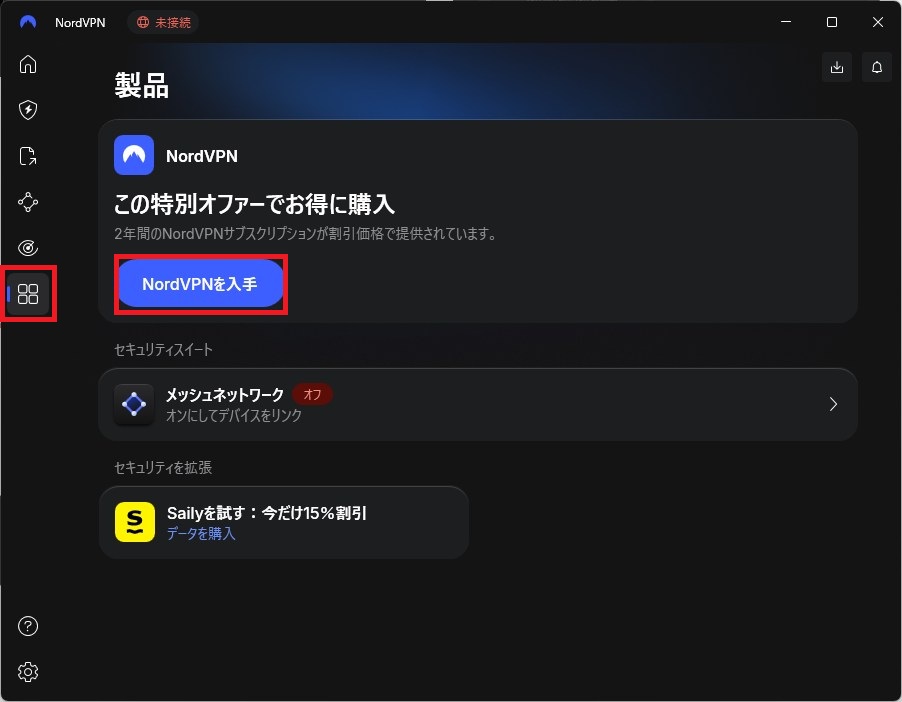The height and width of the screenshot is (702, 902).
Task: Tap the 未接続 connection status chip
Action: pyautogui.click(x=163, y=22)
